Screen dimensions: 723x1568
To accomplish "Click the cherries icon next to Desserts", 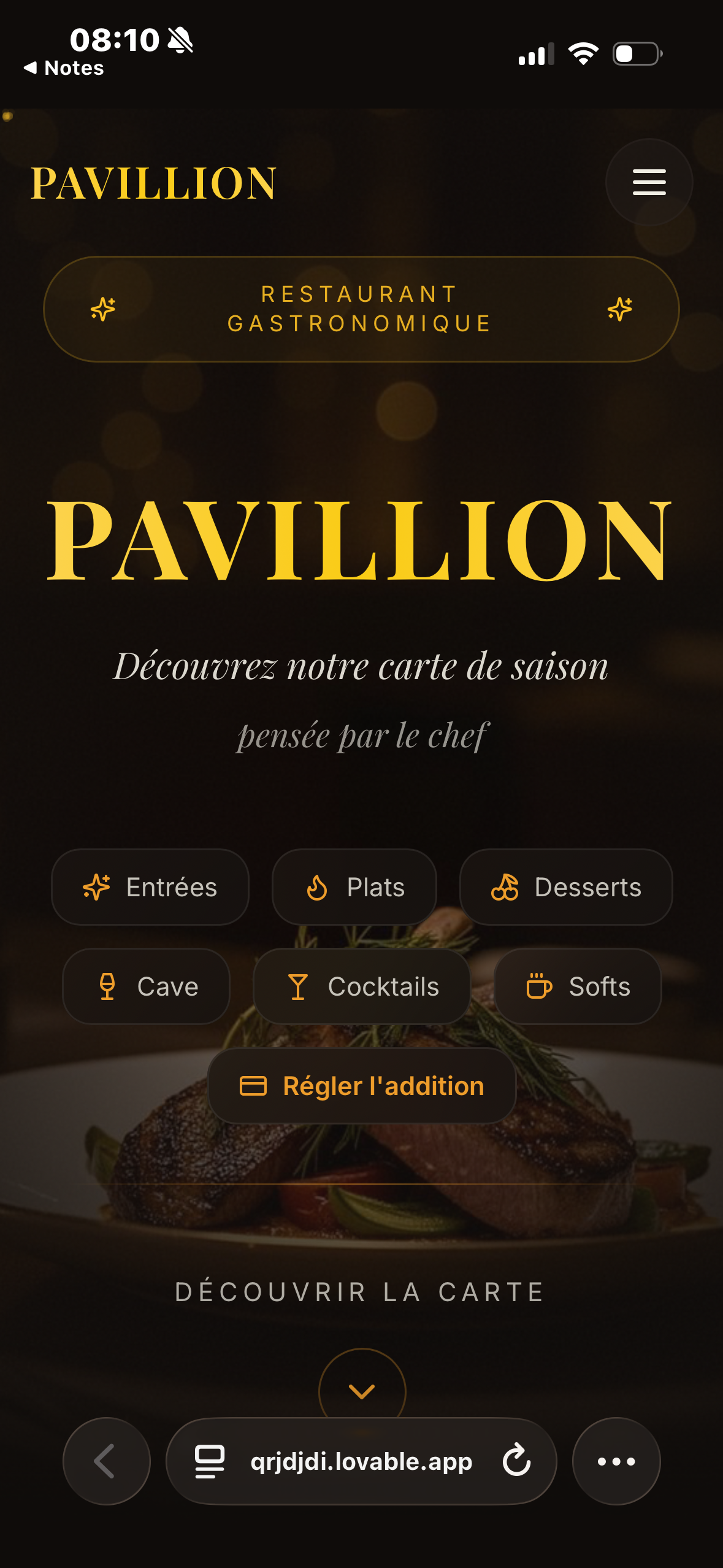I will [x=505, y=887].
